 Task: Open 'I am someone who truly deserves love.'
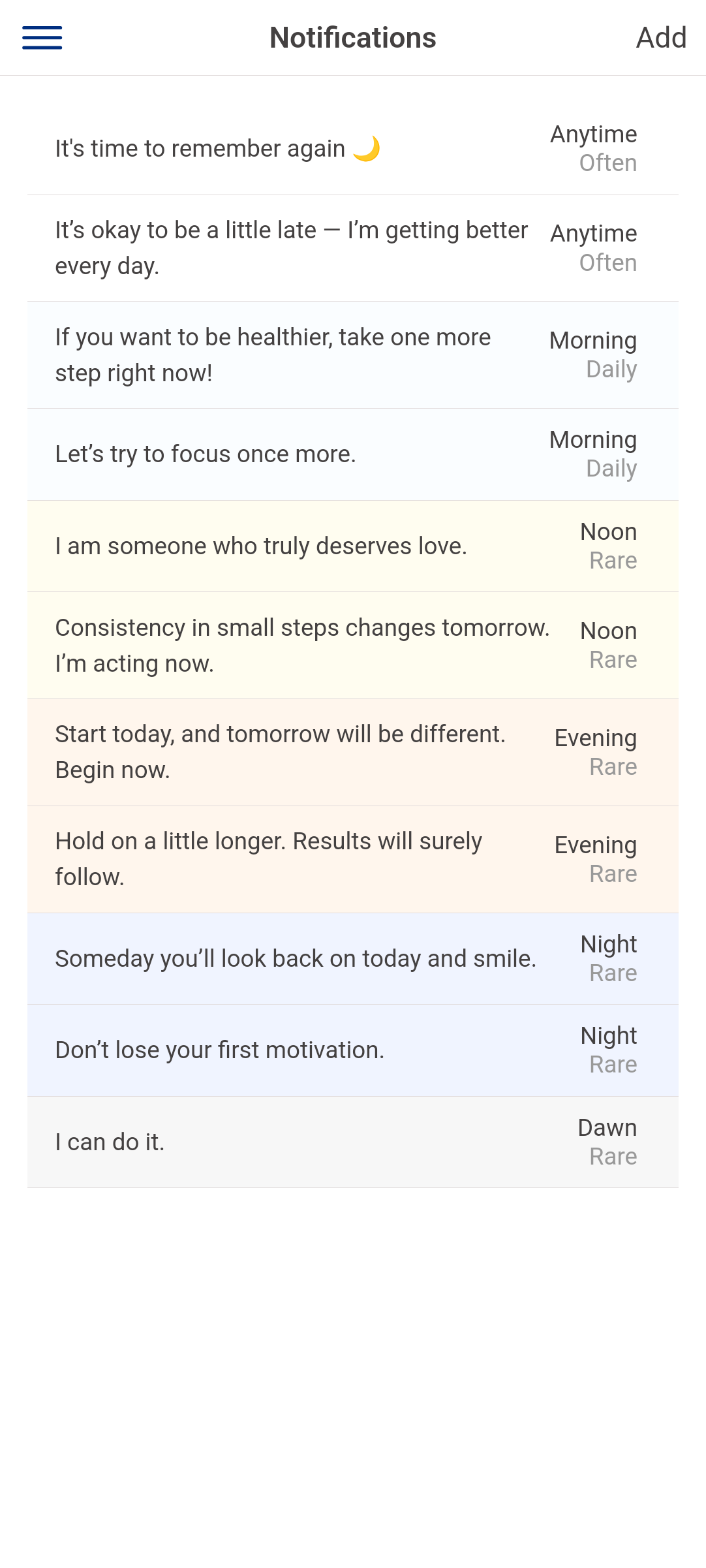pyautogui.click(x=262, y=546)
